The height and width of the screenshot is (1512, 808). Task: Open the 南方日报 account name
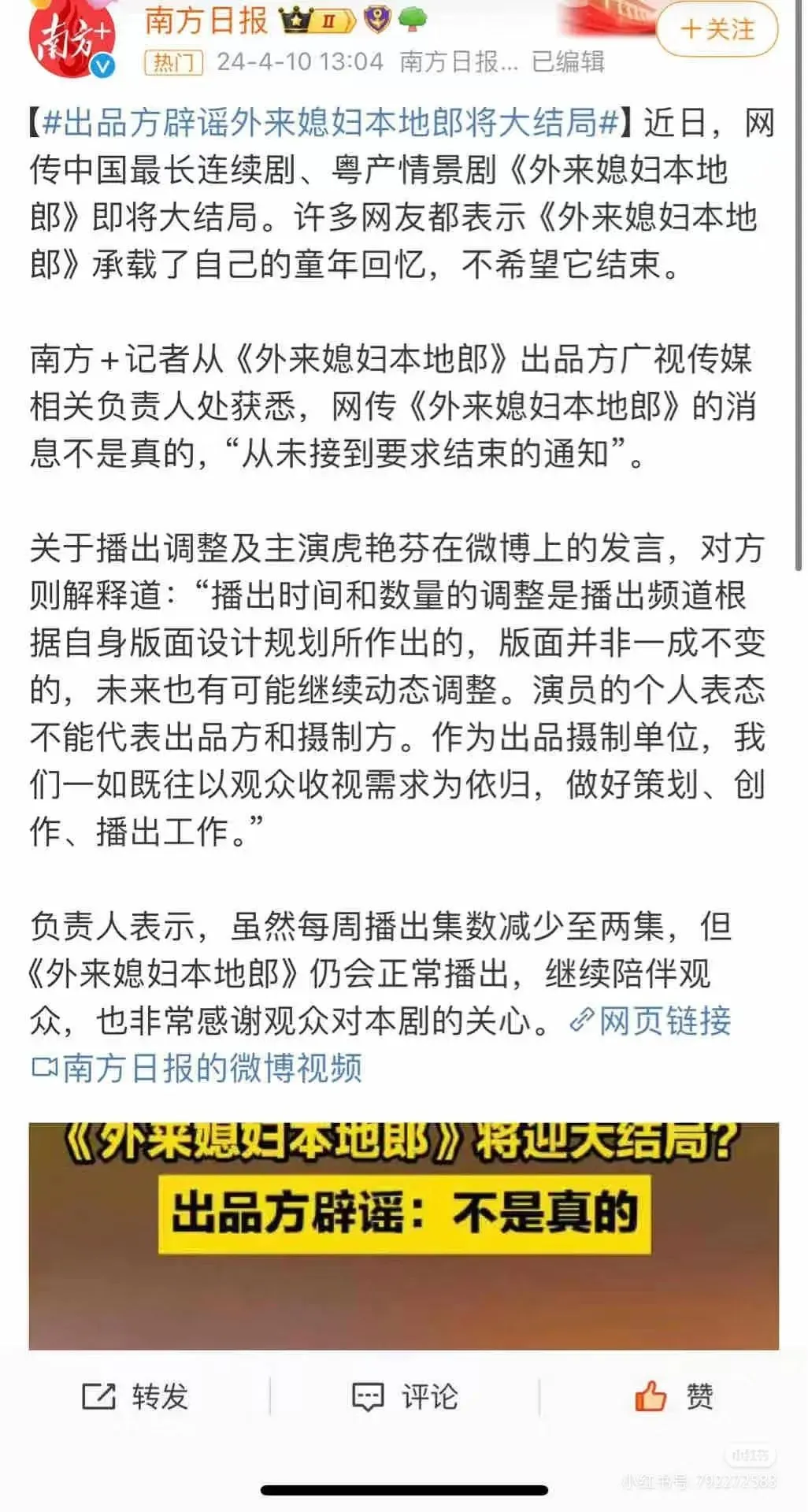(x=206, y=20)
